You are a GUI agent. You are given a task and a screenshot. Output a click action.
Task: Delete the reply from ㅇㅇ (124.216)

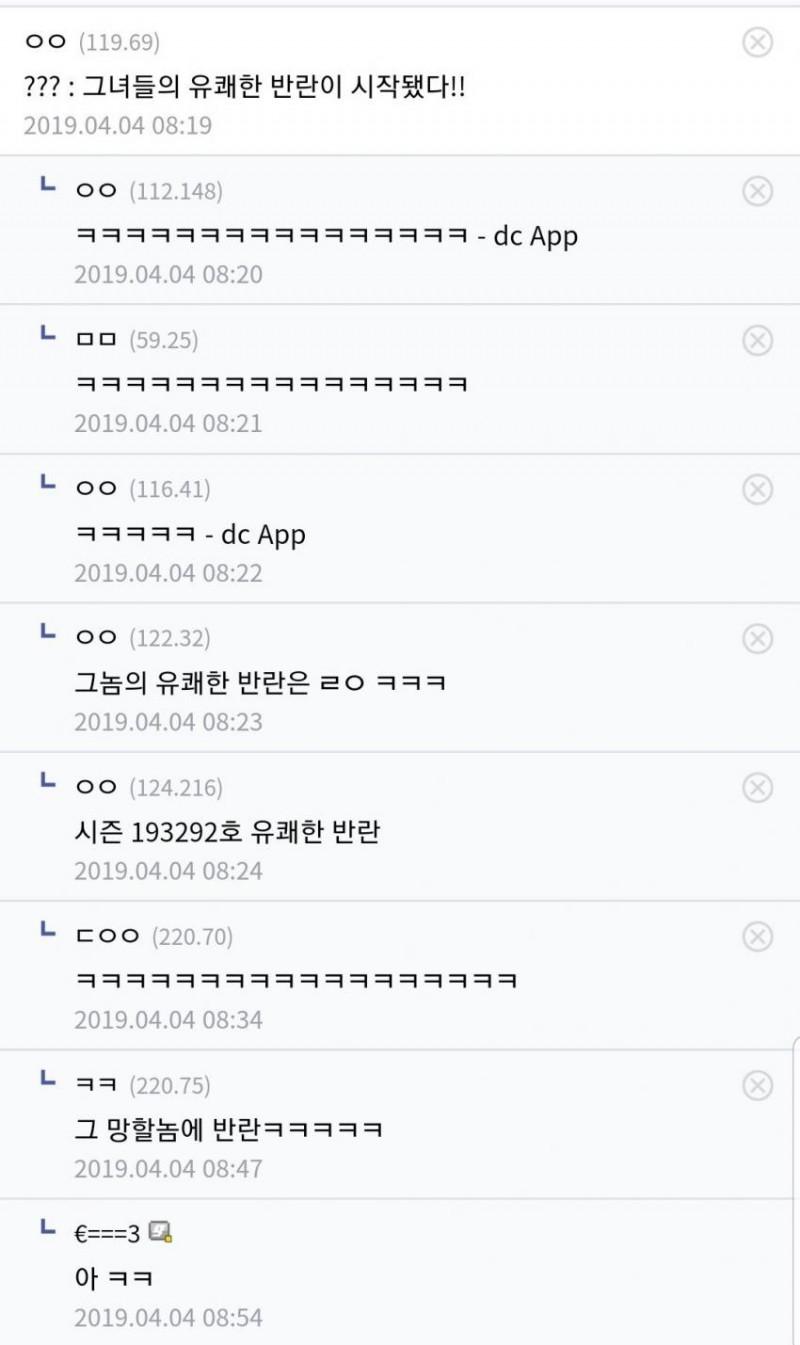tap(757, 787)
